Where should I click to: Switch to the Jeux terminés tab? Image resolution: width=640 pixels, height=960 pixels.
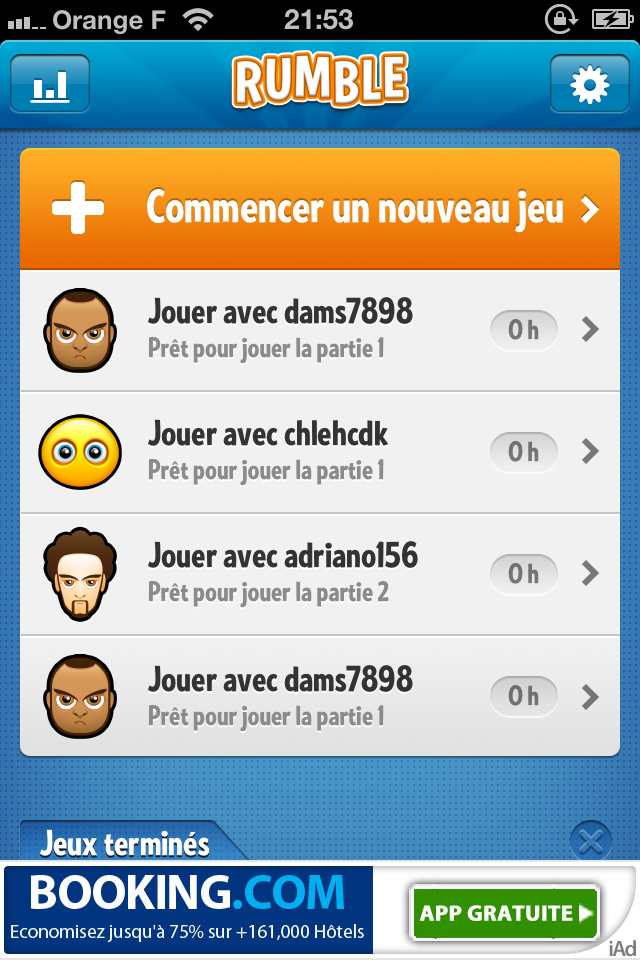pos(126,843)
